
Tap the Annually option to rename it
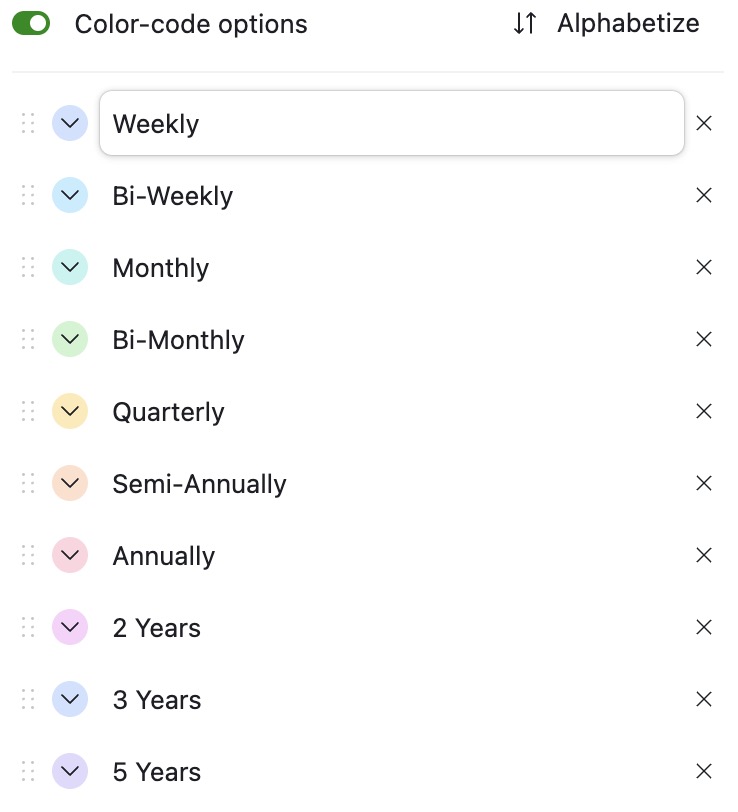(164, 556)
